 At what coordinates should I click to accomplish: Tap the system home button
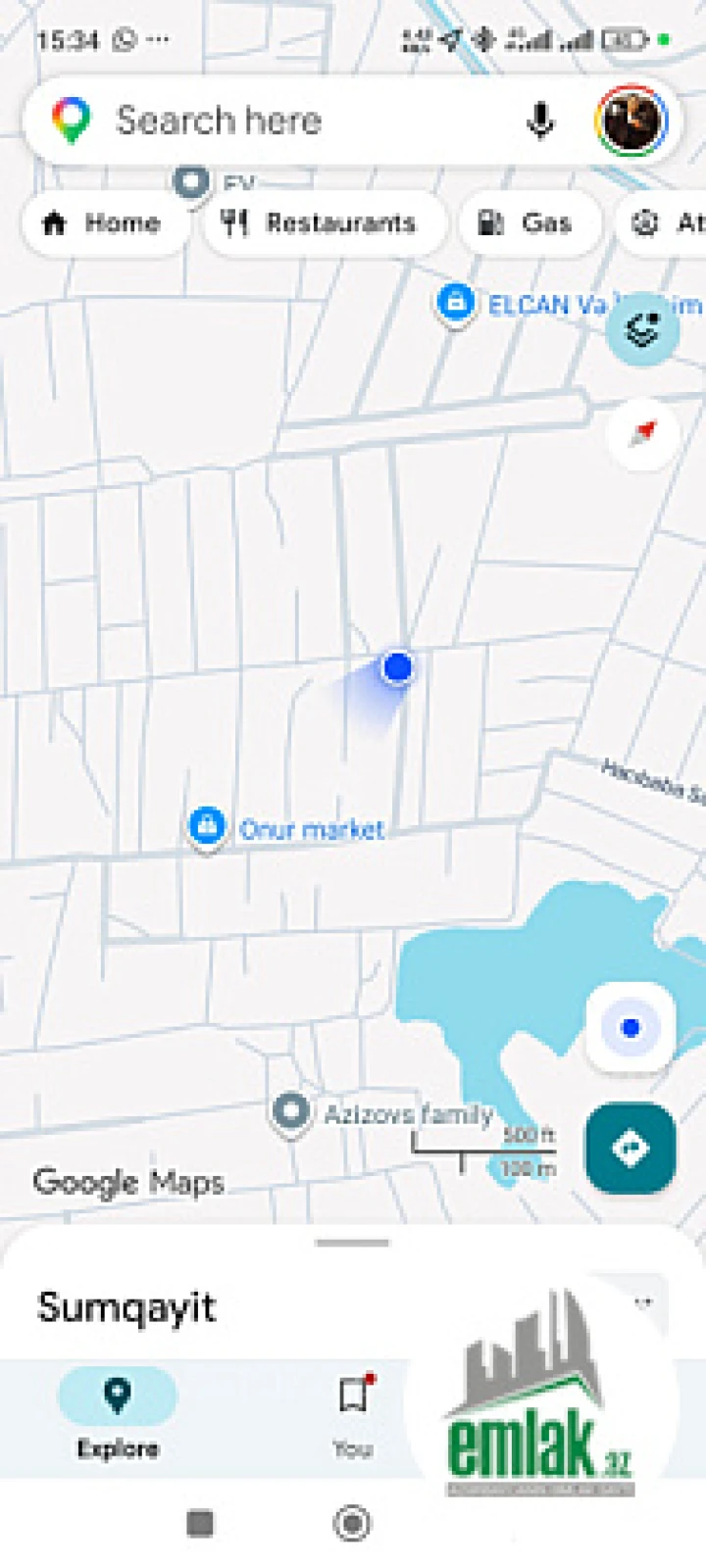point(352,1523)
